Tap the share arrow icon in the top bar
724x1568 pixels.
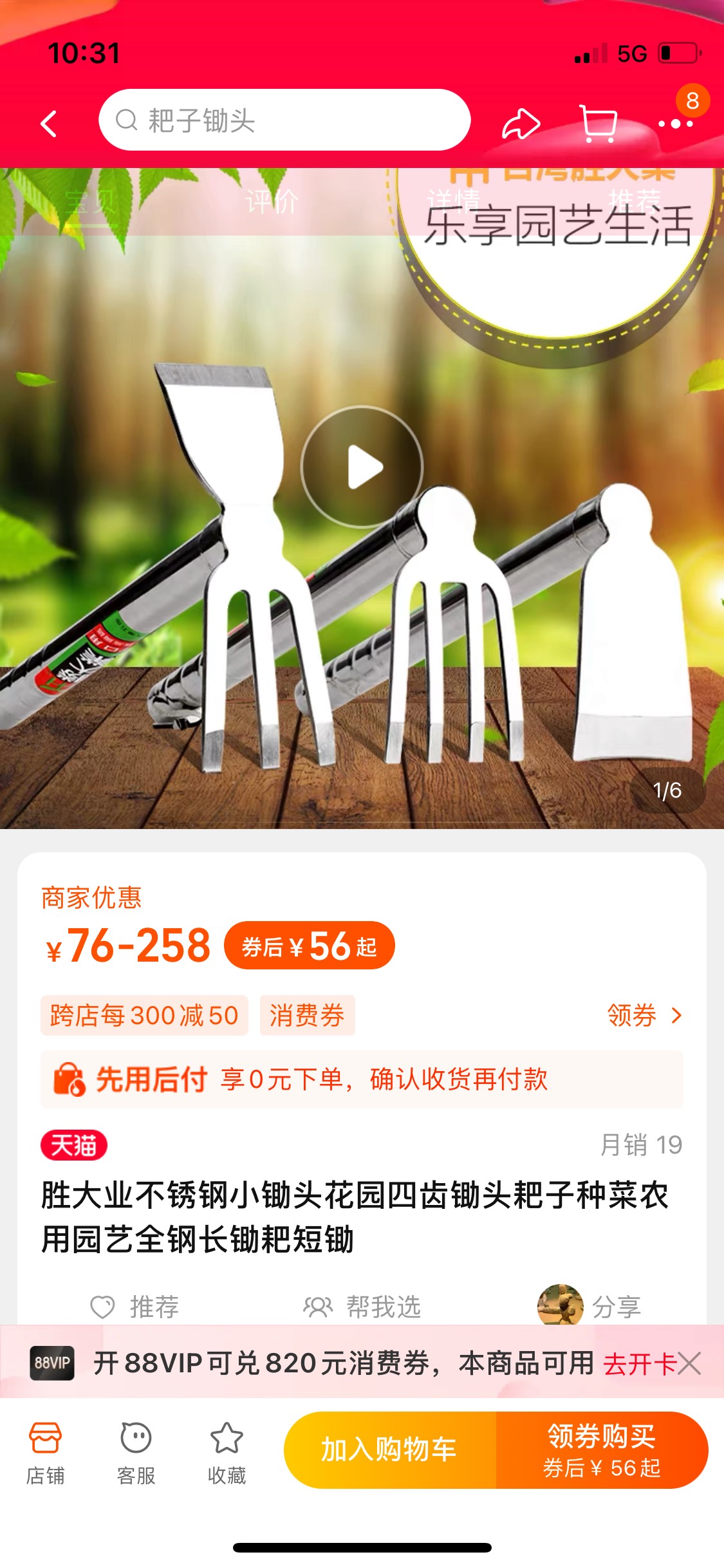point(521,123)
